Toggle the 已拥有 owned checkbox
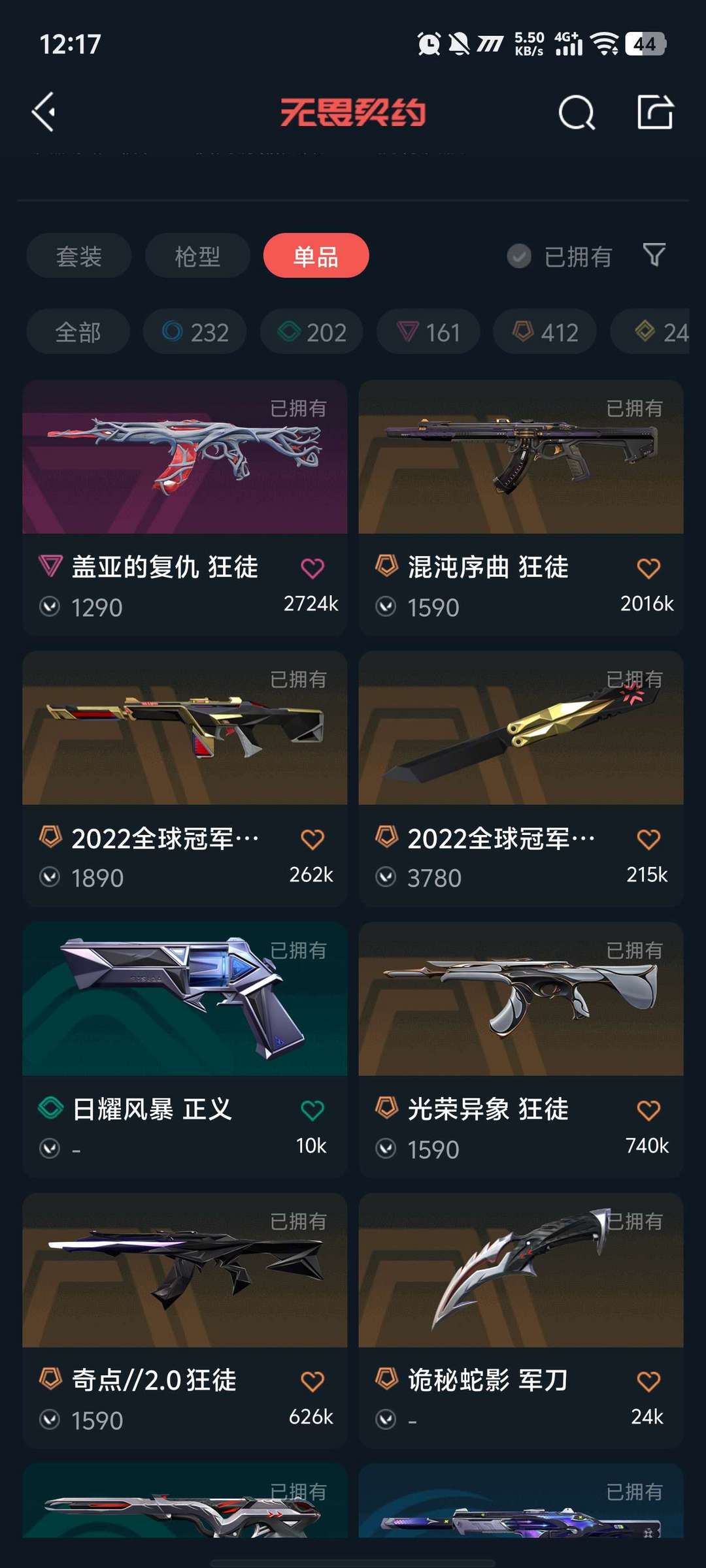Screen dimensions: 706x1568 (560, 256)
